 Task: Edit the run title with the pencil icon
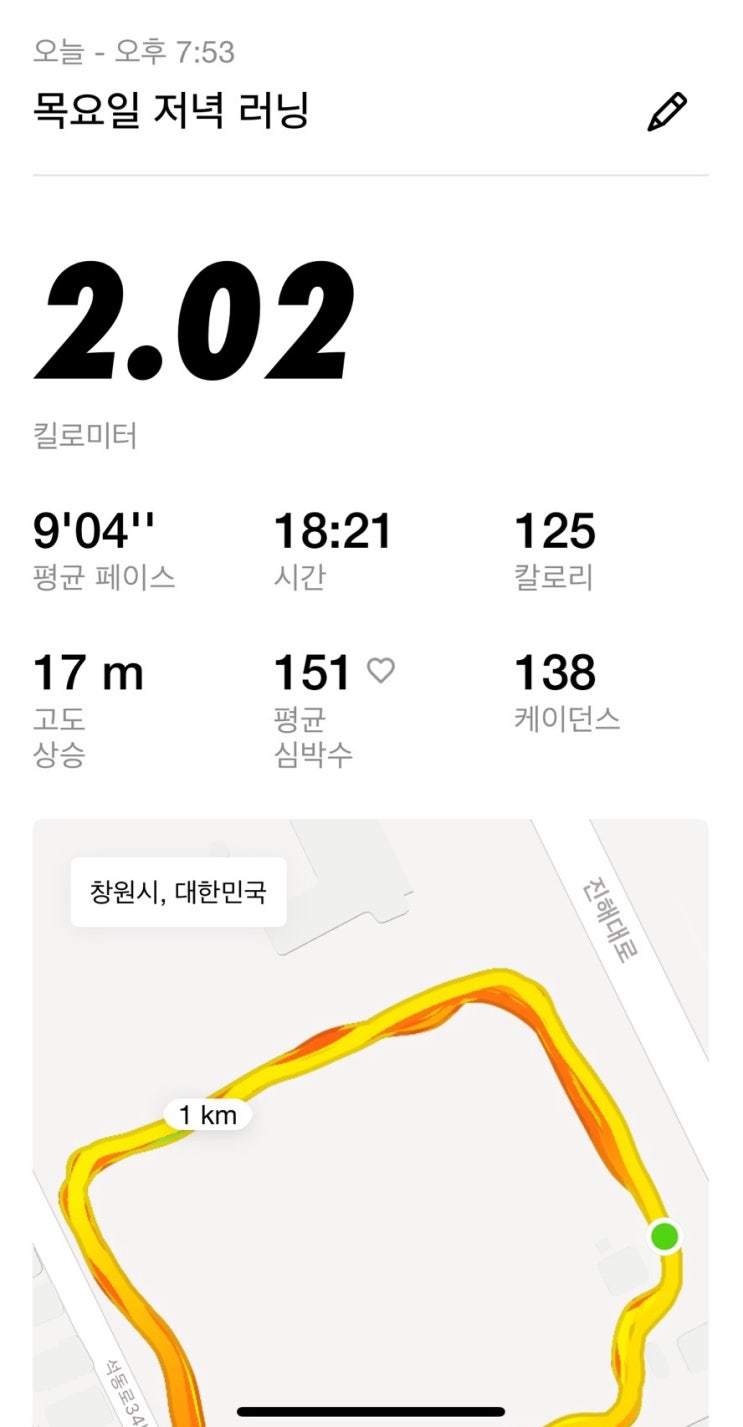[667, 112]
